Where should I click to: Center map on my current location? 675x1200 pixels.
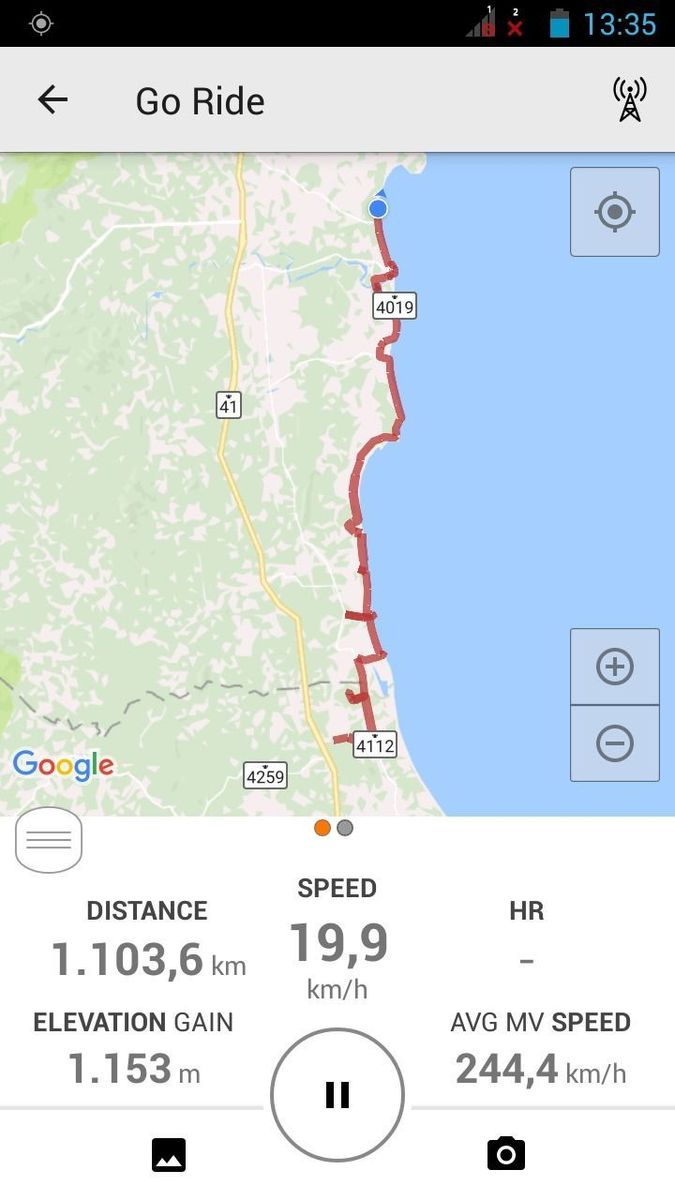coord(614,212)
